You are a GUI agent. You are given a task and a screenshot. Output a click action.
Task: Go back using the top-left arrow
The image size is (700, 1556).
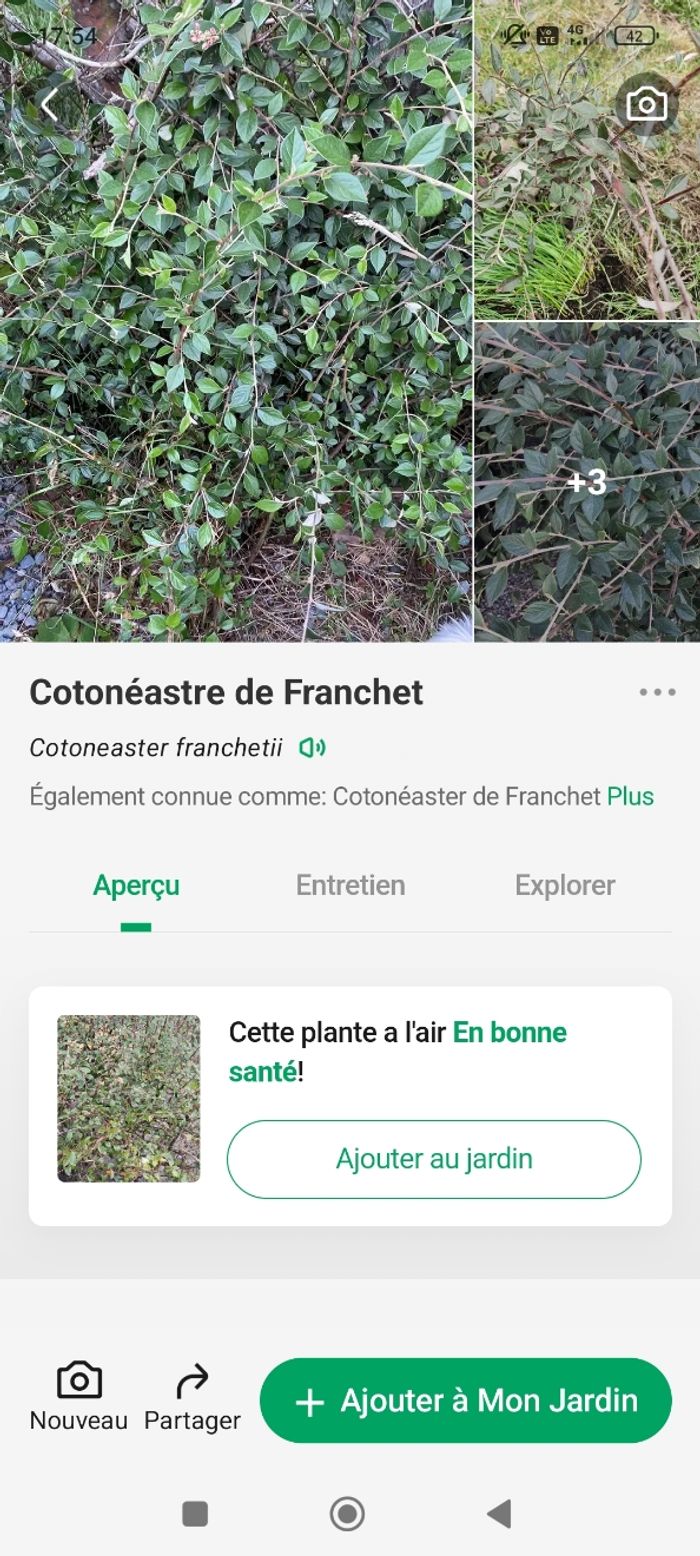coord(49,104)
